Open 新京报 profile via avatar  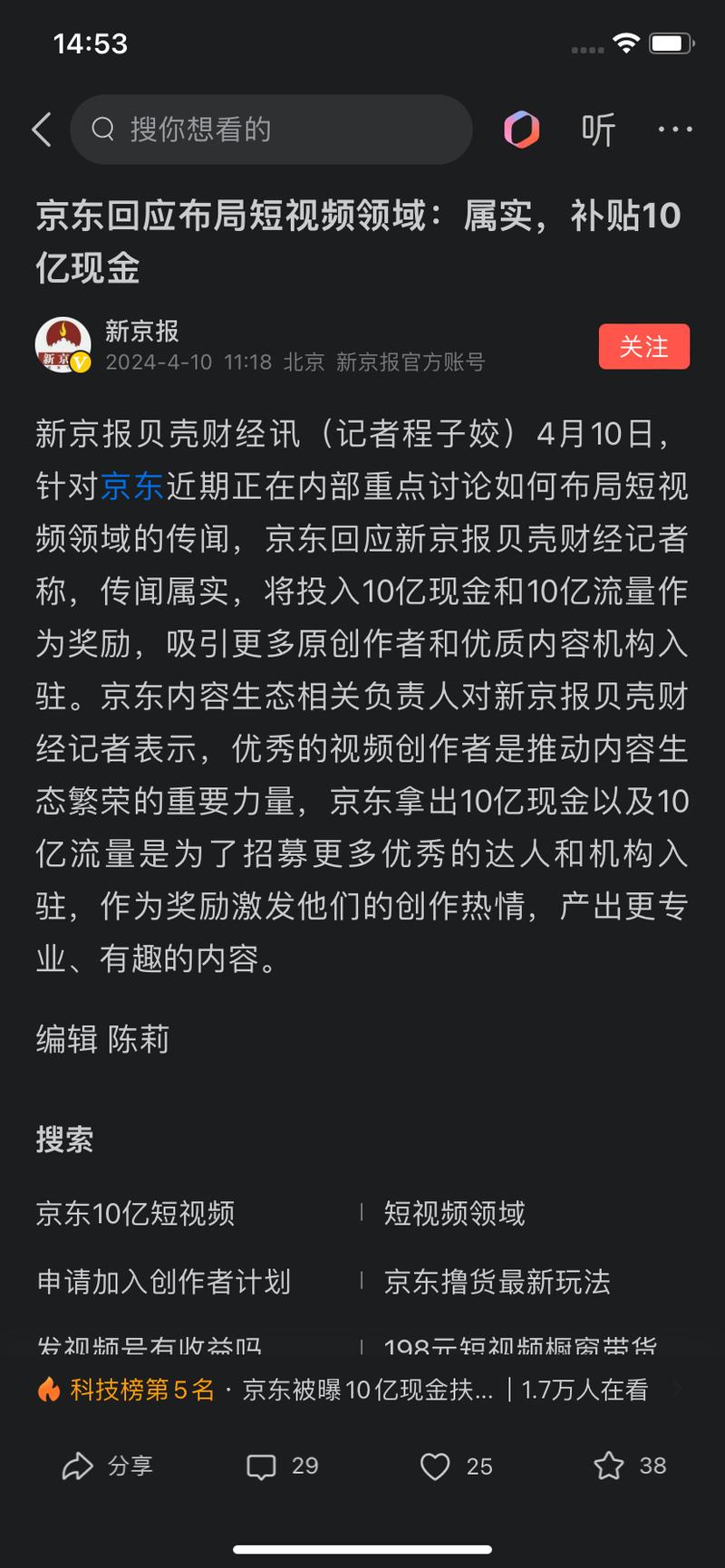[x=63, y=345]
